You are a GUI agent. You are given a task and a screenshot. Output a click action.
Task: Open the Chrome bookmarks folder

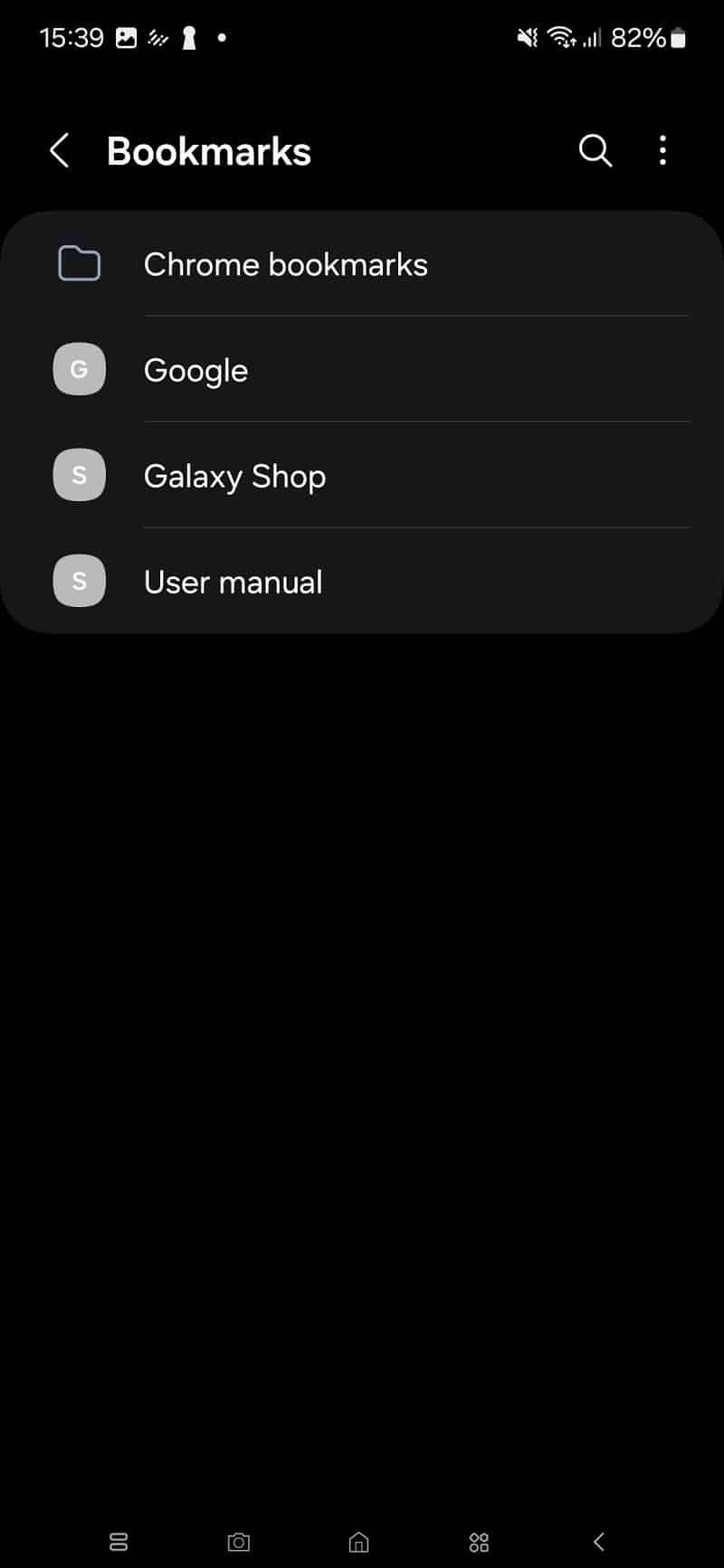tap(362, 264)
